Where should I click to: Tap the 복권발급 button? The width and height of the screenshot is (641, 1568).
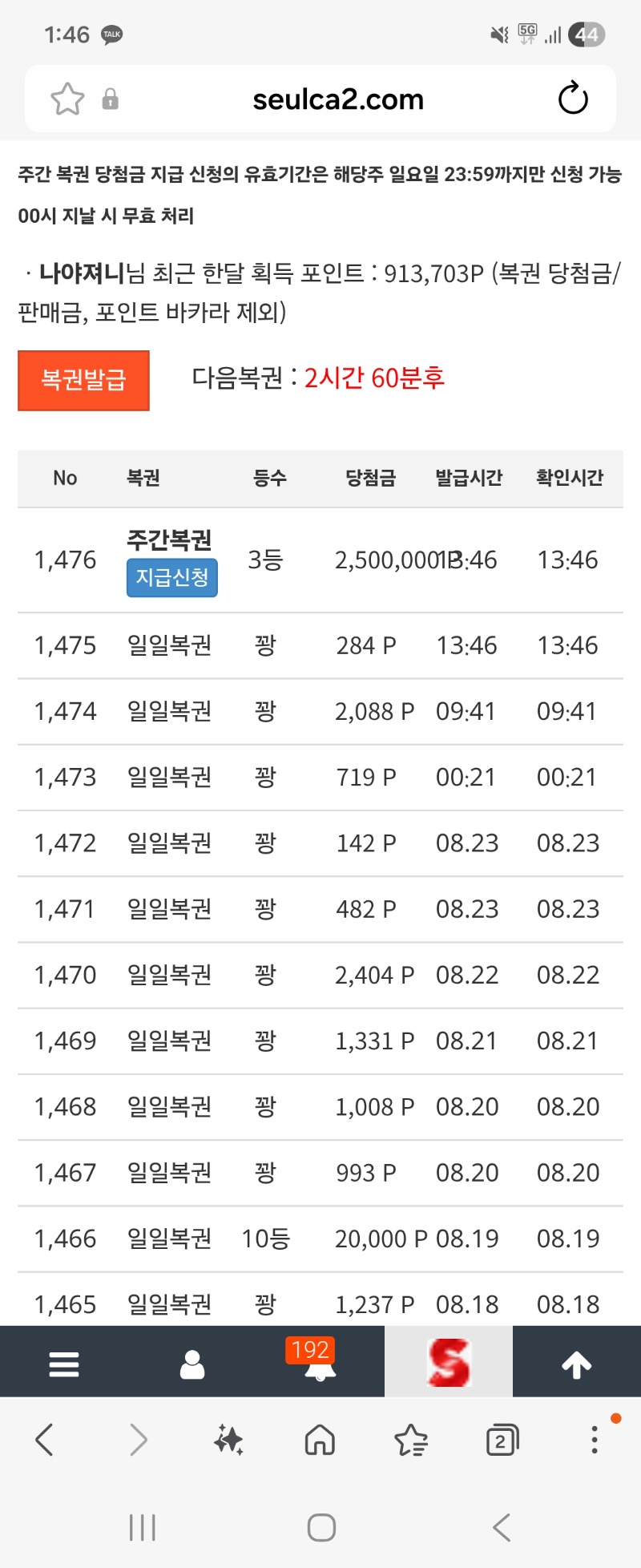(83, 380)
